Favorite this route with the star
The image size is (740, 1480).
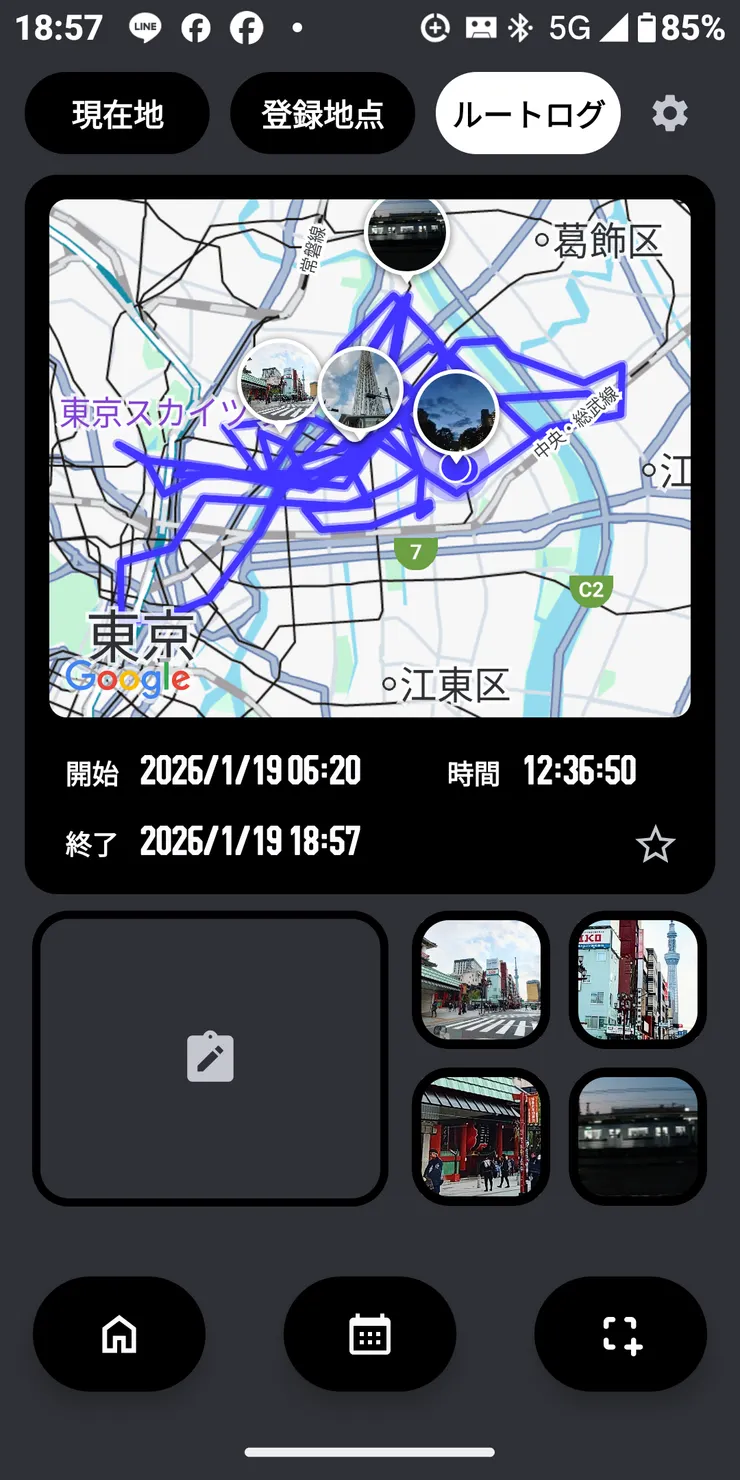pyautogui.click(x=656, y=845)
